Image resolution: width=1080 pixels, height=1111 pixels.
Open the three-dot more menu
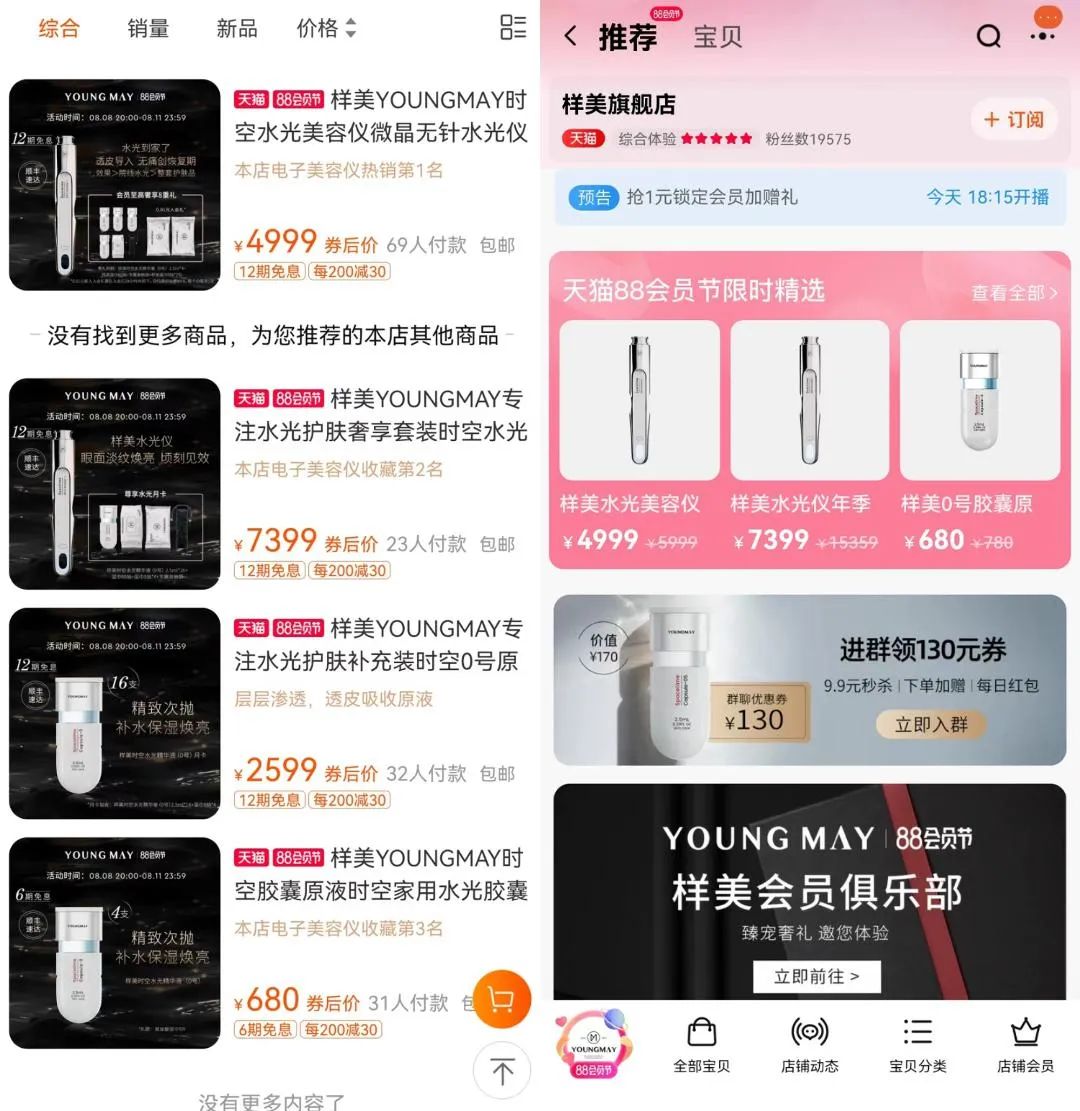pos(1043,36)
